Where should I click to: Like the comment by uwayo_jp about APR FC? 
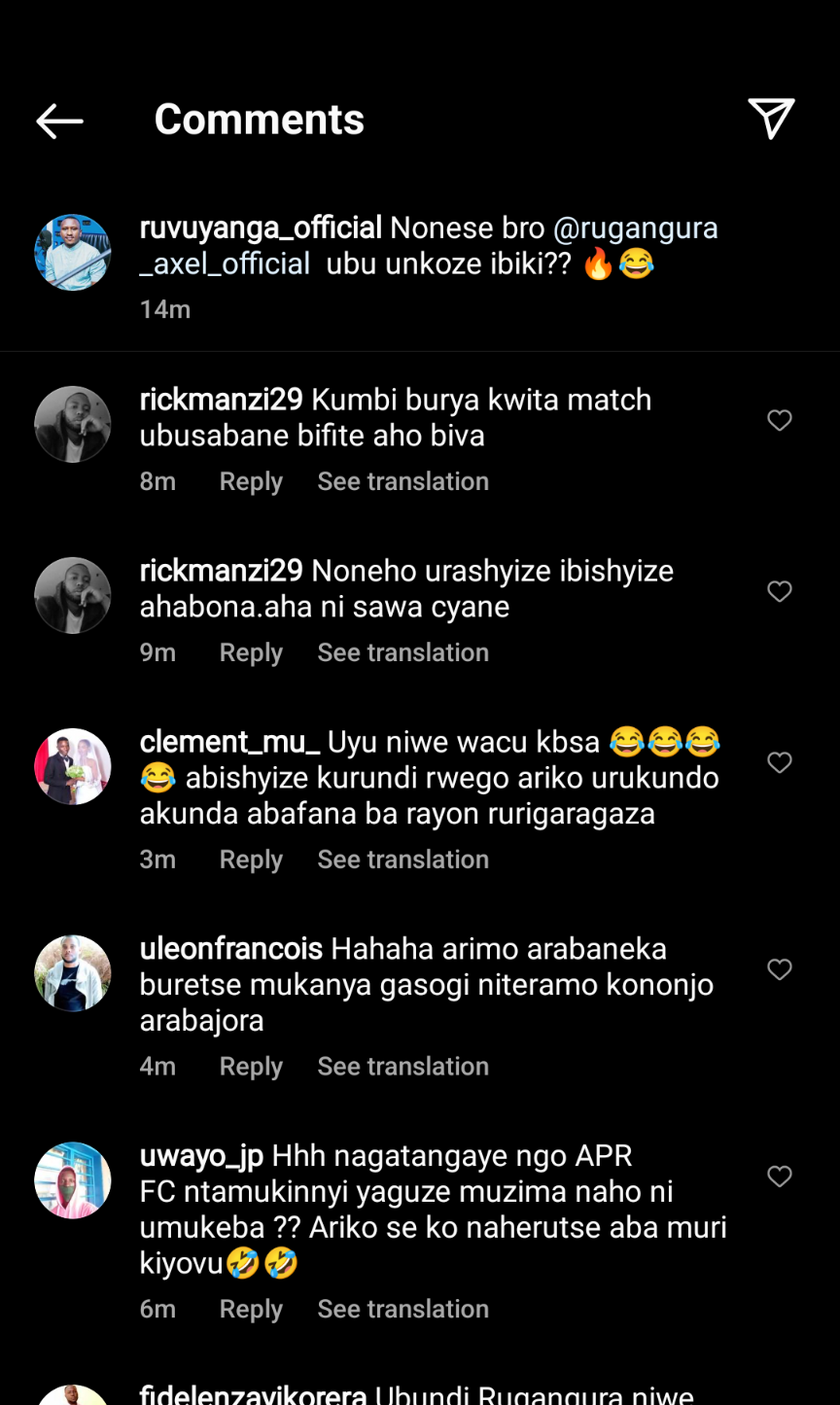pyautogui.click(x=779, y=1177)
